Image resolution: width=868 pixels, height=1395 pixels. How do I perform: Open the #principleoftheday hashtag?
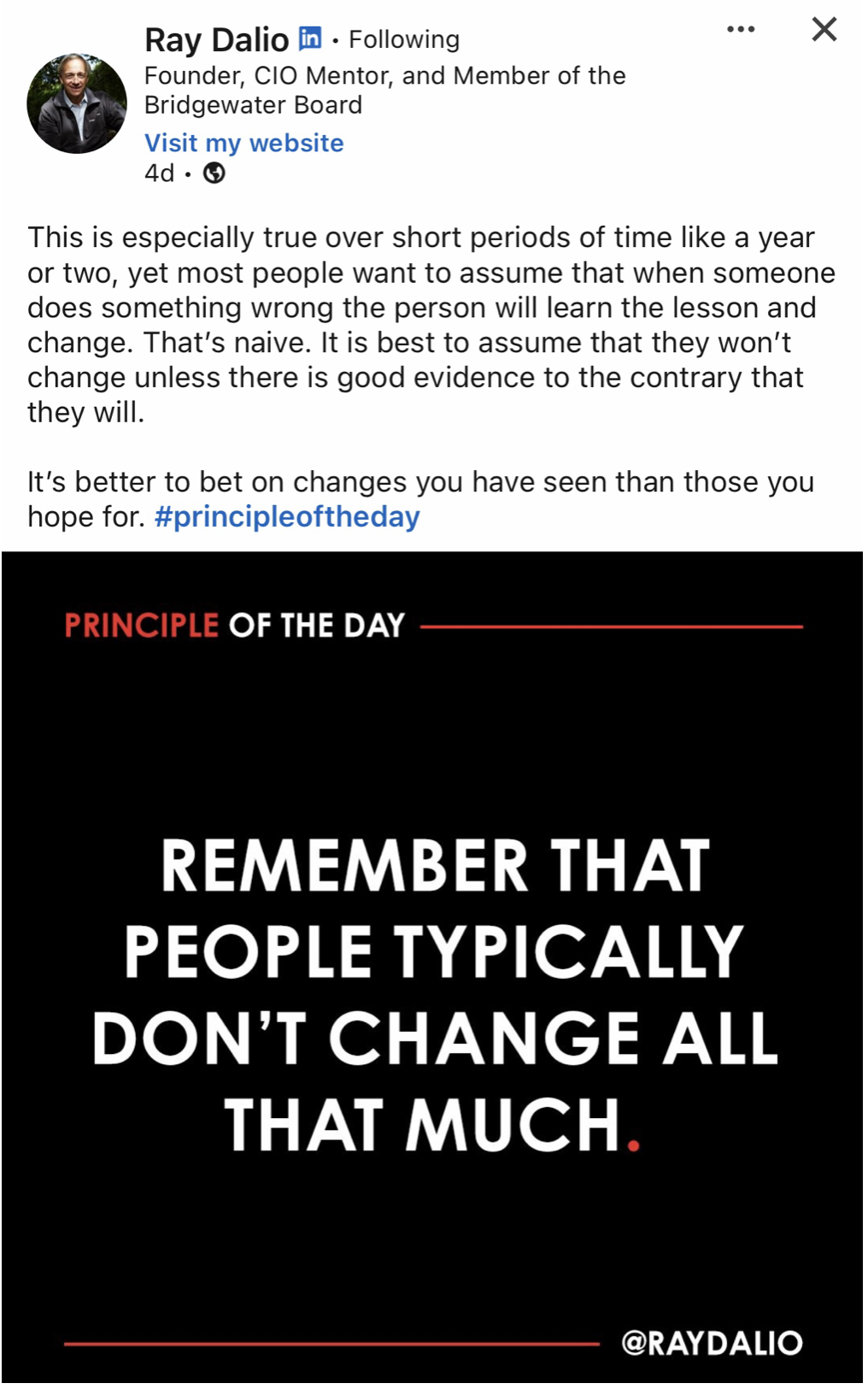[x=287, y=517]
